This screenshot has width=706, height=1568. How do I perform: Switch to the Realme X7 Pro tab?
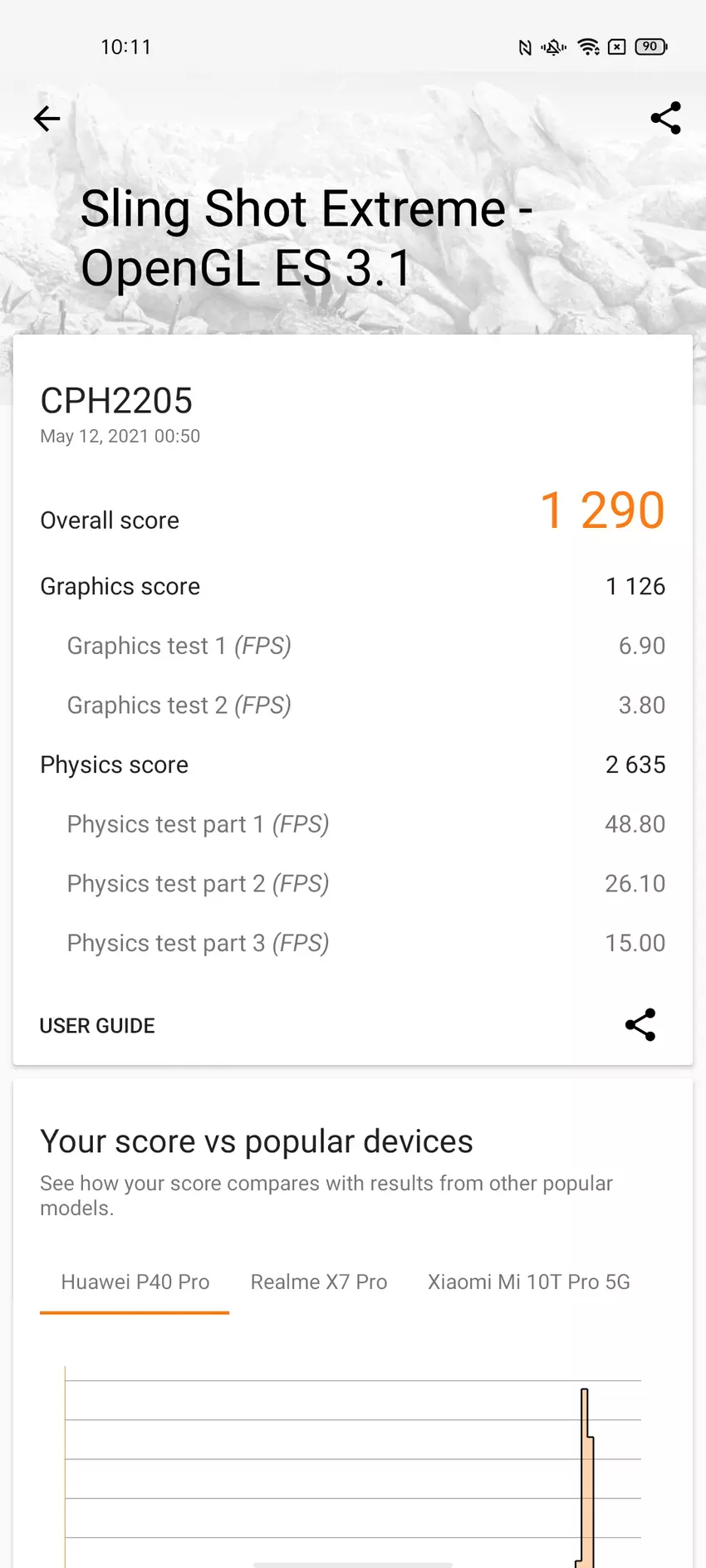click(x=319, y=1282)
